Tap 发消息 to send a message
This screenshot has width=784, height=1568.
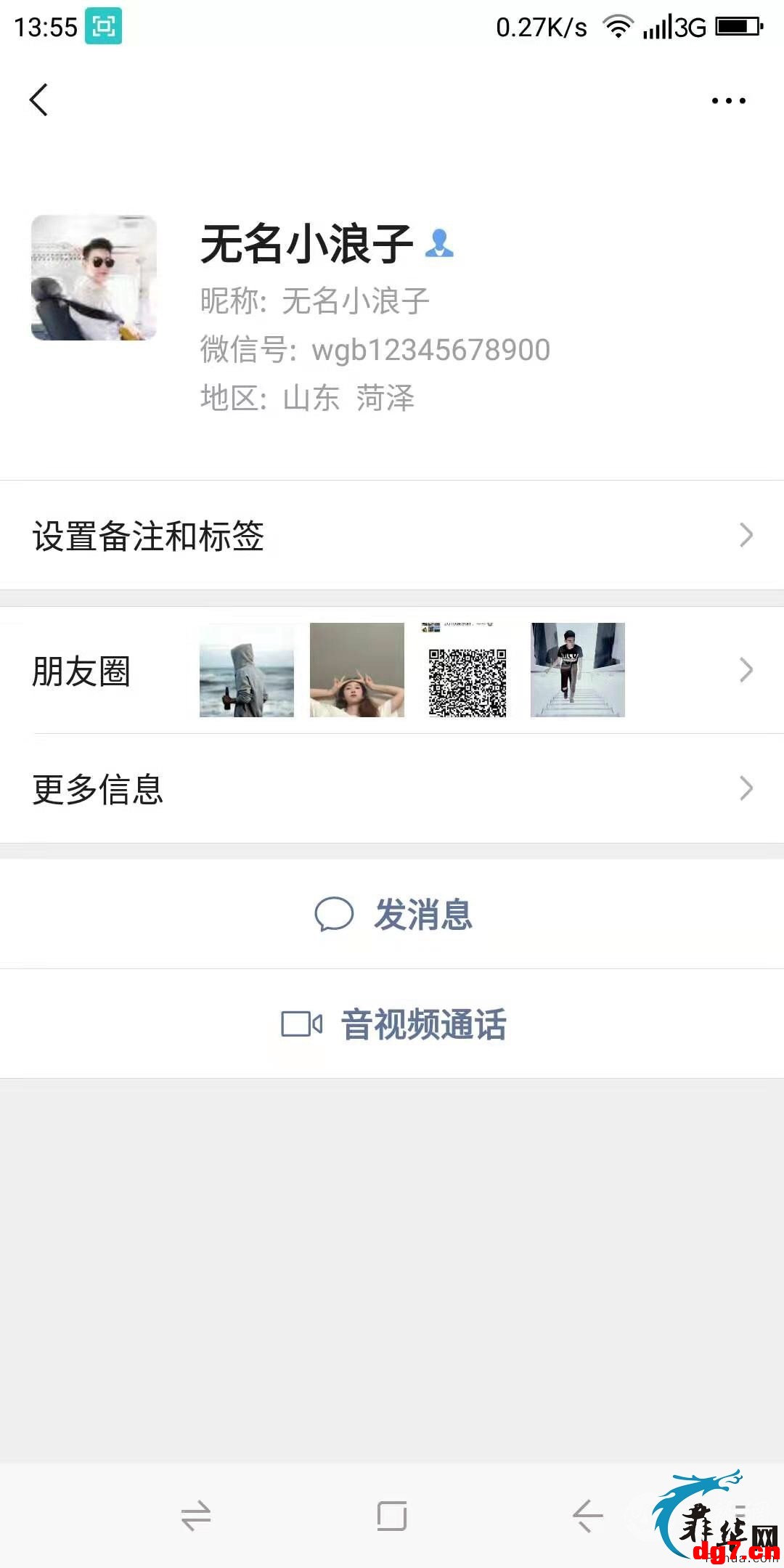pos(392,914)
